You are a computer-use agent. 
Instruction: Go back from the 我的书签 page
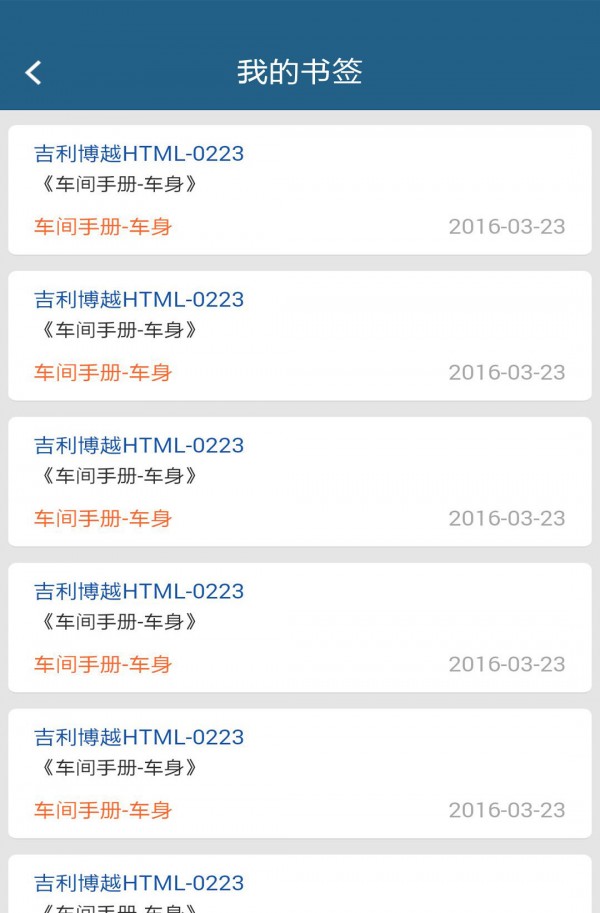tap(34, 72)
